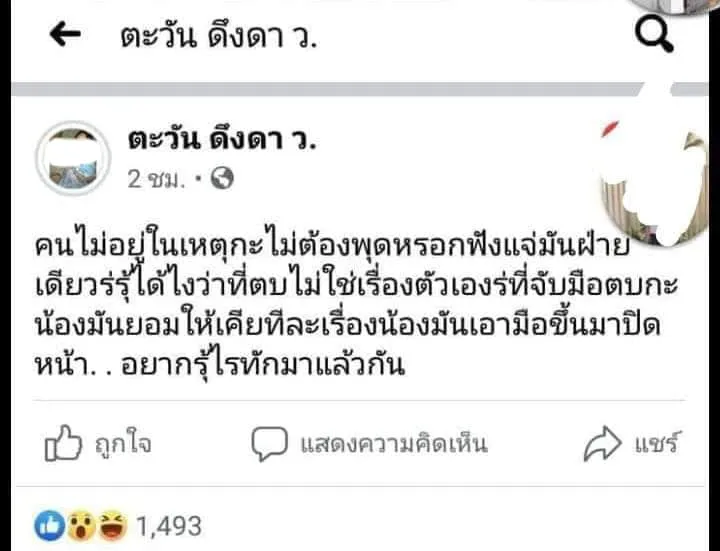
Task: View the 1,493 reactions list
Action: pyautogui.click(x=118, y=524)
